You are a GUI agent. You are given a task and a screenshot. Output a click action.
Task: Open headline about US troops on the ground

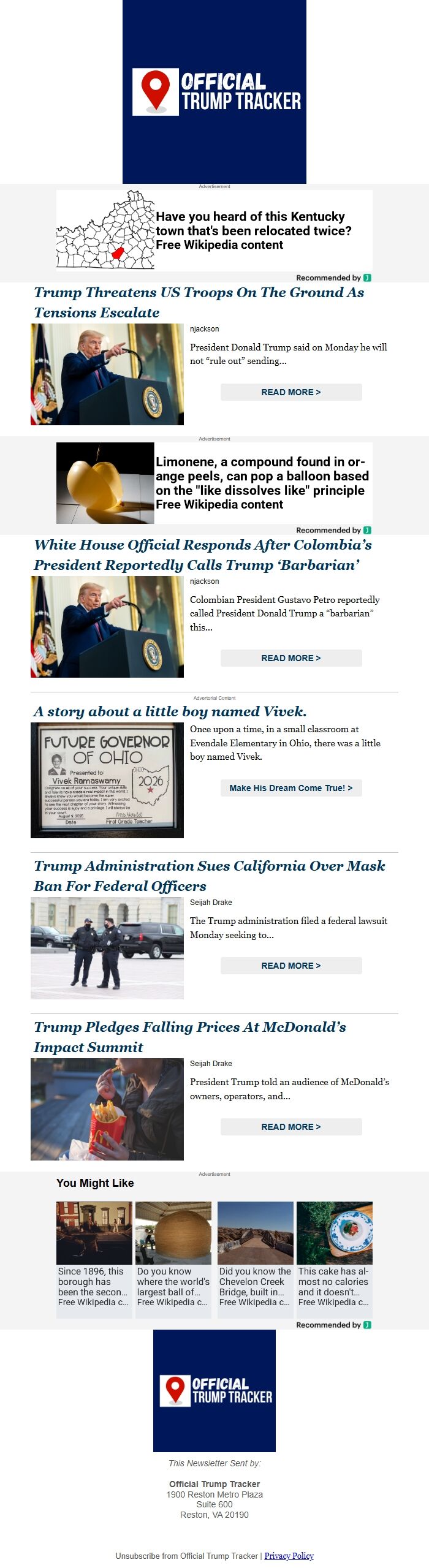[x=199, y=302]
